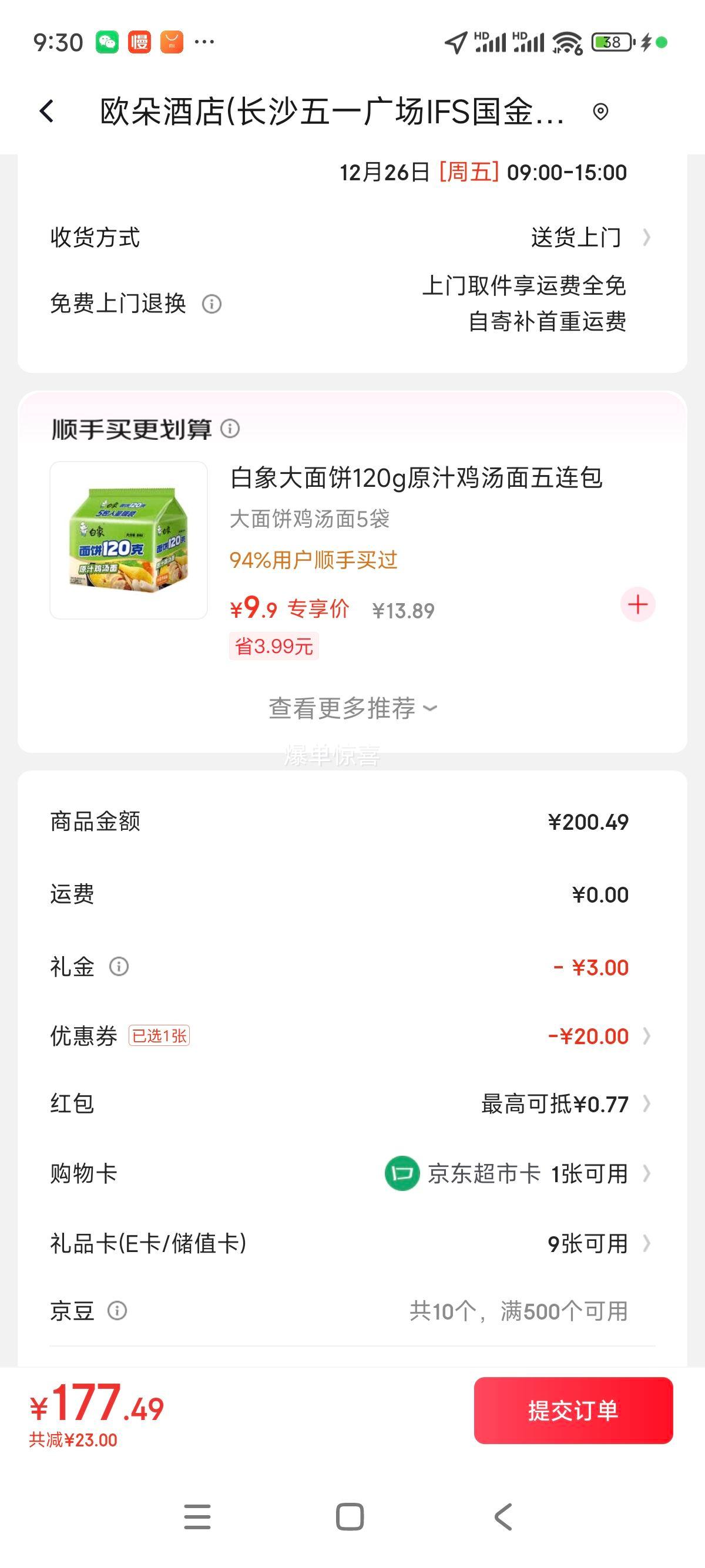Tap the 已选1张 coupon tag
The width and height of the screenshot is (705, 1568).
pos(159,1035)
